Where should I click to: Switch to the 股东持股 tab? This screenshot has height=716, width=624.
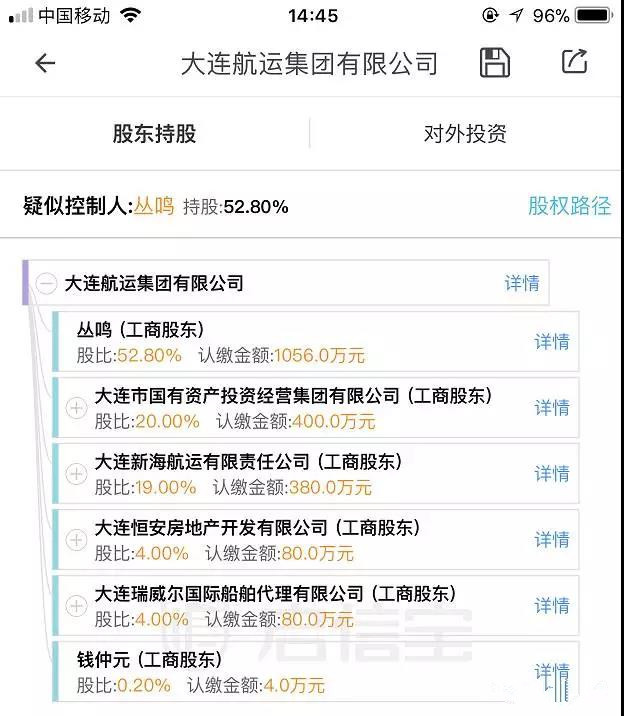pyautogui.click(x=154, y=134)
